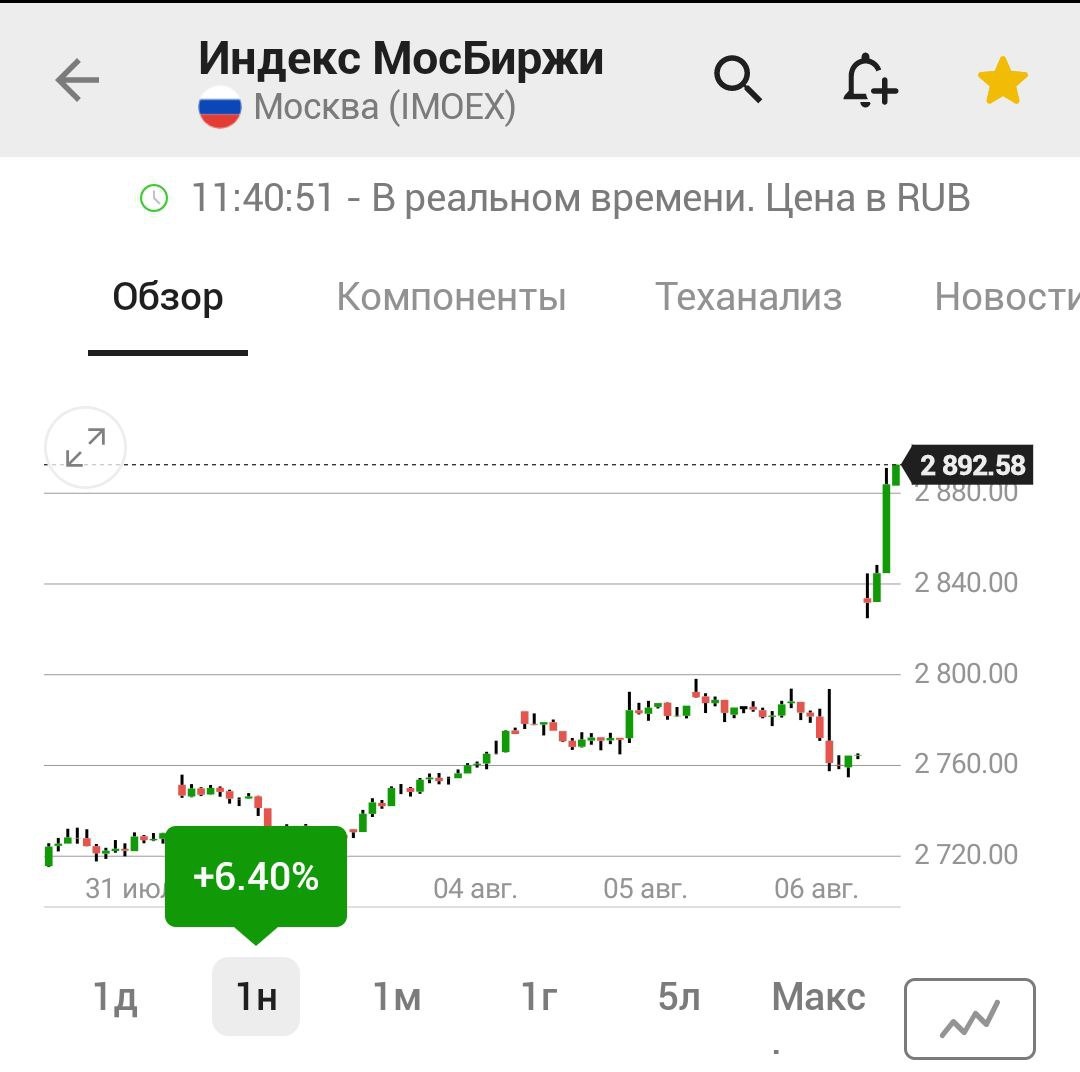1080x1072 pixels.
Task: Choose the 1н chart period
Action: (x=256, y=997)
